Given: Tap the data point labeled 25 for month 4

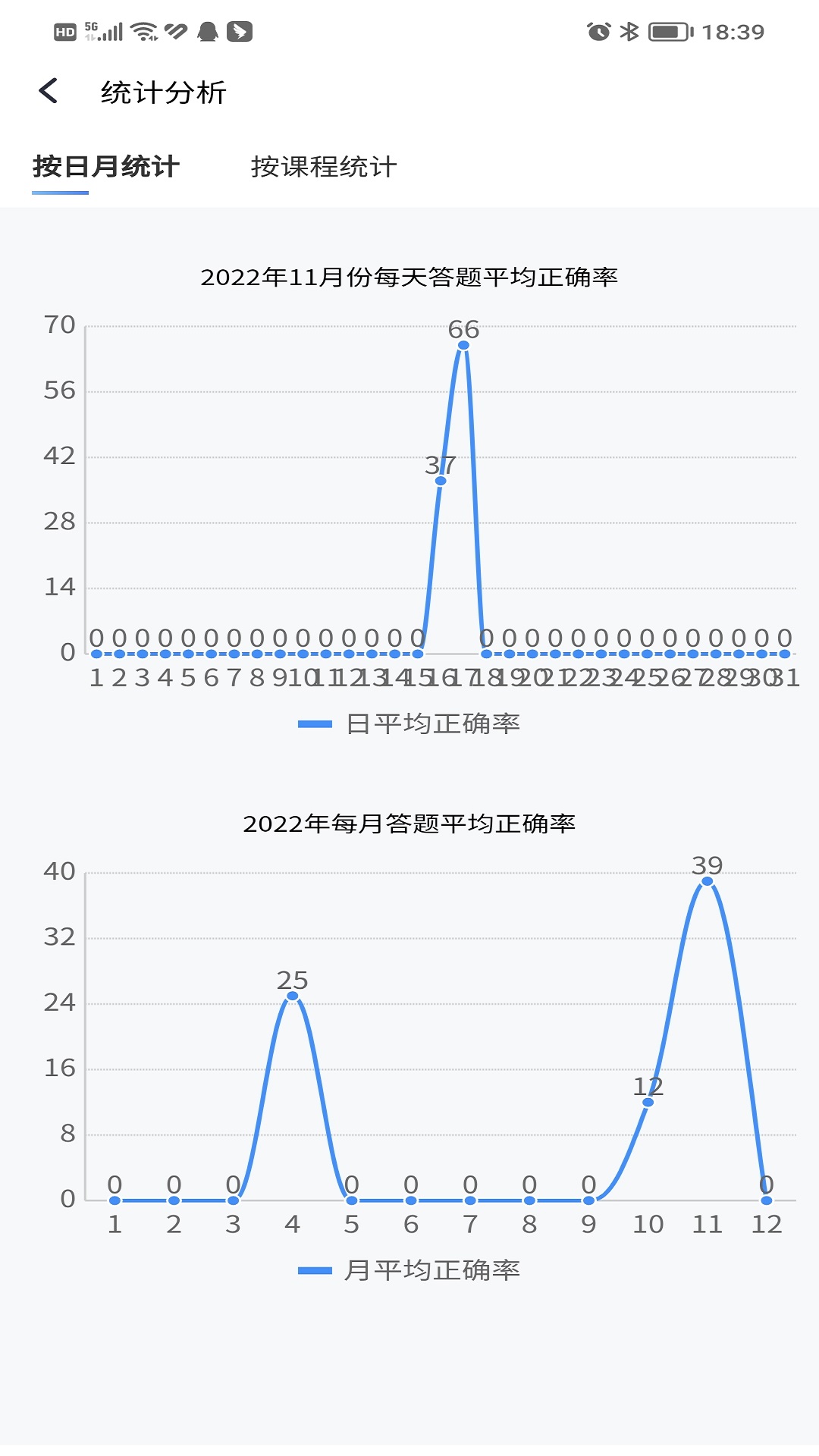Looking at the screenshot, I should 291,996.
